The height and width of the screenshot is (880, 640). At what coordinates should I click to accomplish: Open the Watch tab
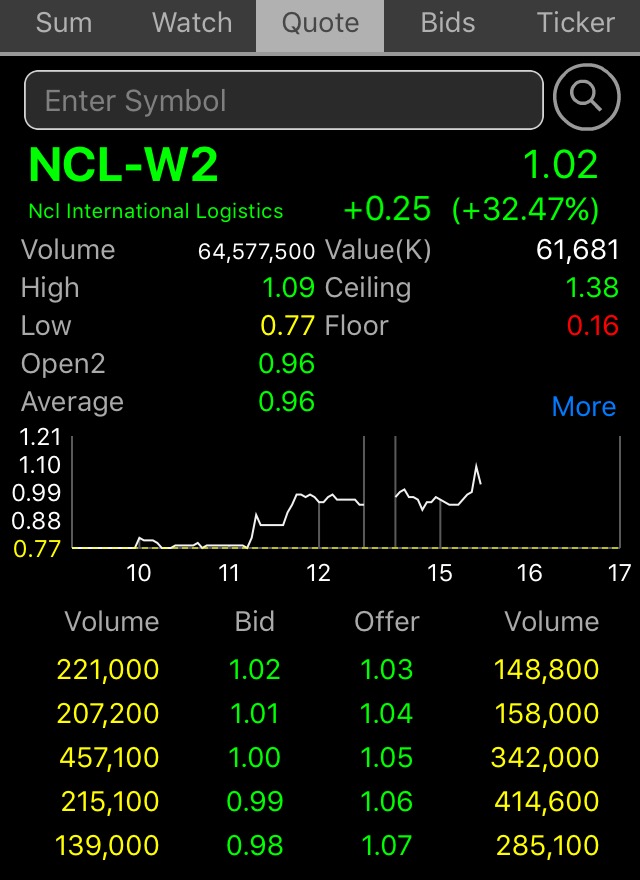point(192,24)
